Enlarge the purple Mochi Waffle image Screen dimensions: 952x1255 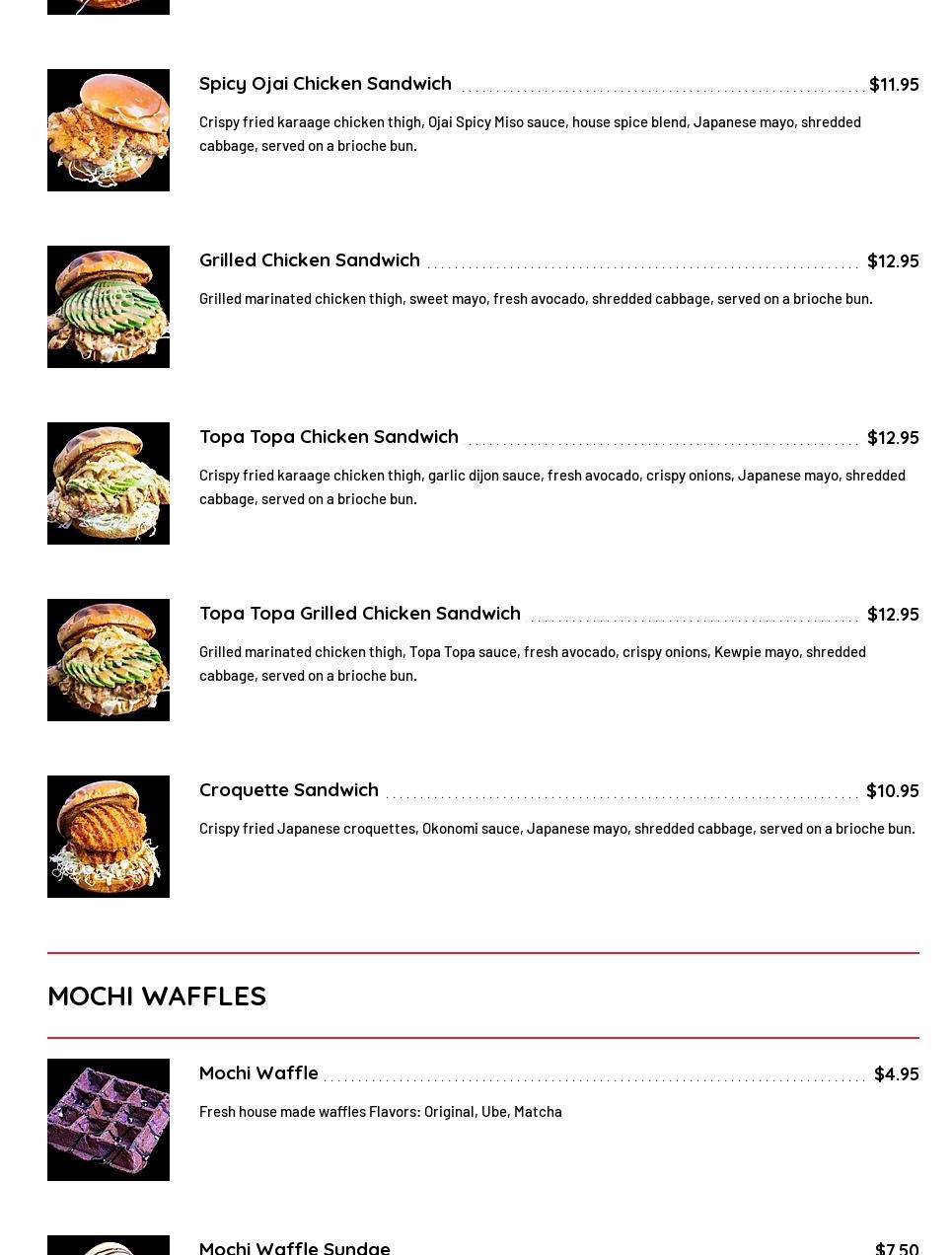(x=109, y=1120)
